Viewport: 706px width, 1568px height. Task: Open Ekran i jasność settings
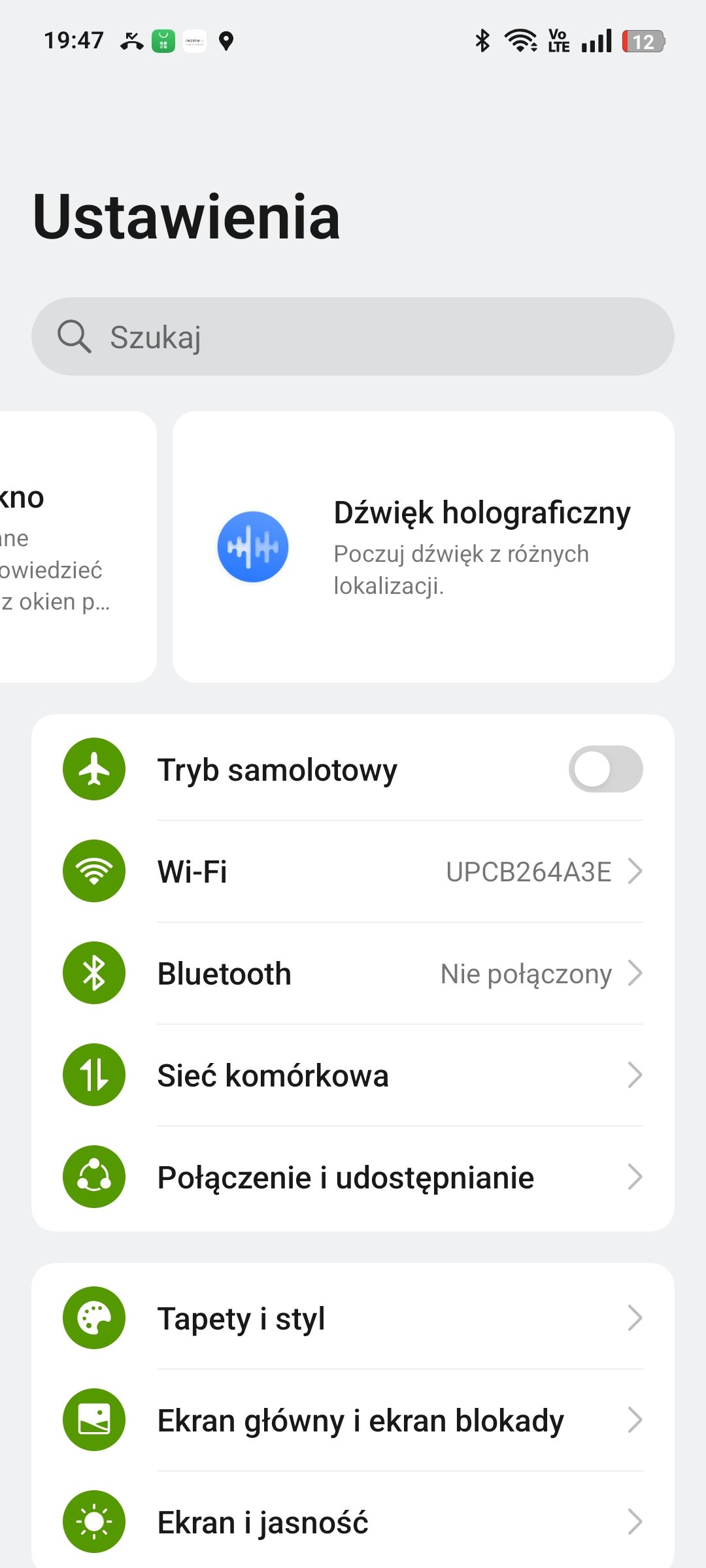(353, 1520)
